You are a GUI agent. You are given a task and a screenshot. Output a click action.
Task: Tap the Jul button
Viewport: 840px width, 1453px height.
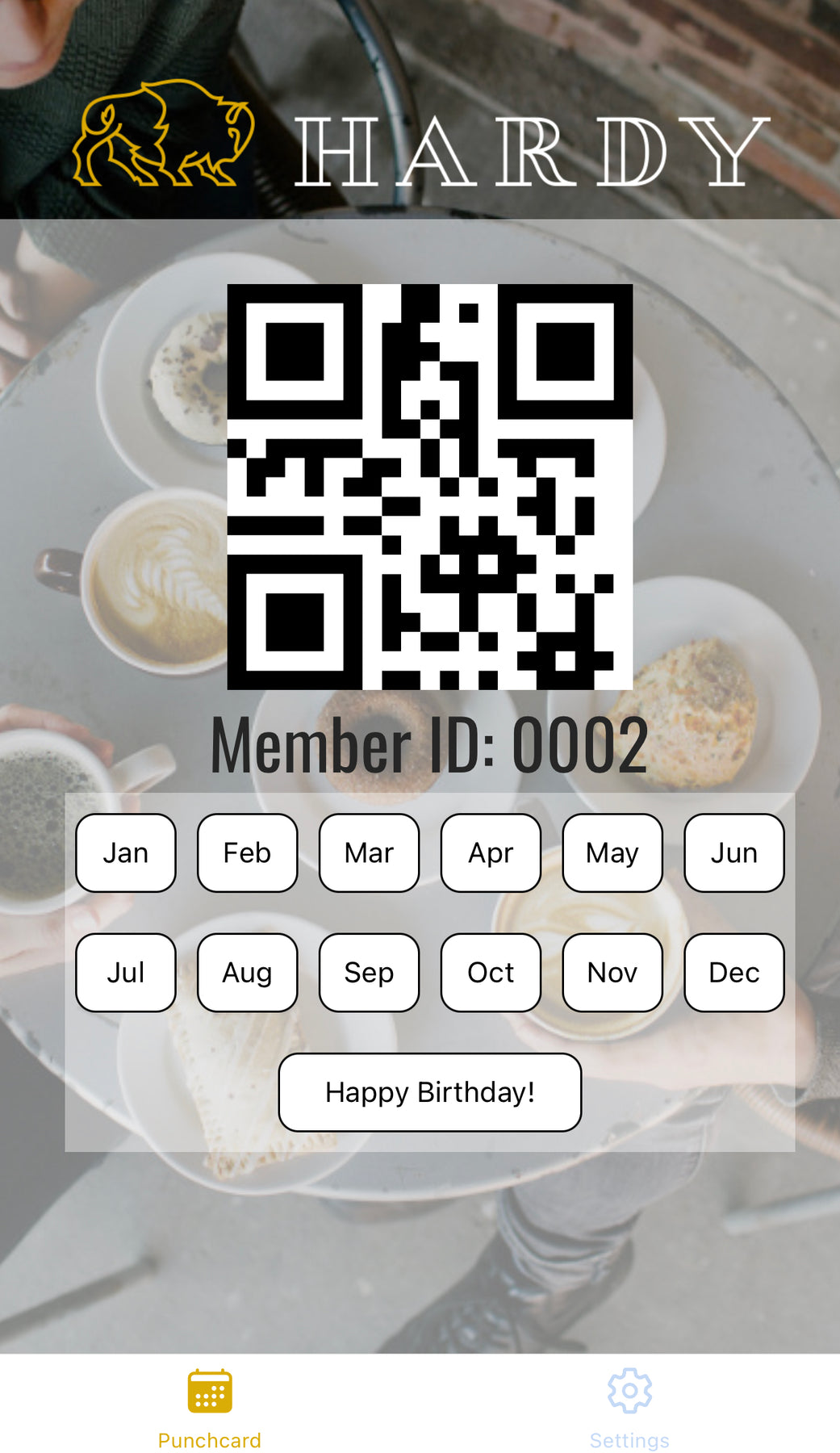point(126,973)
